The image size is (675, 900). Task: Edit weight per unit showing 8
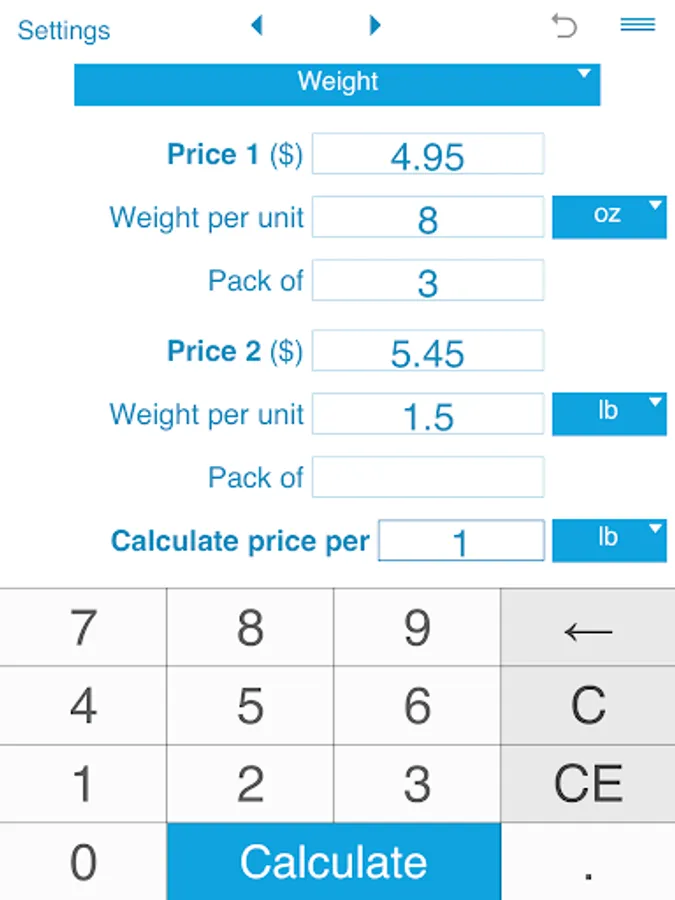428,218
